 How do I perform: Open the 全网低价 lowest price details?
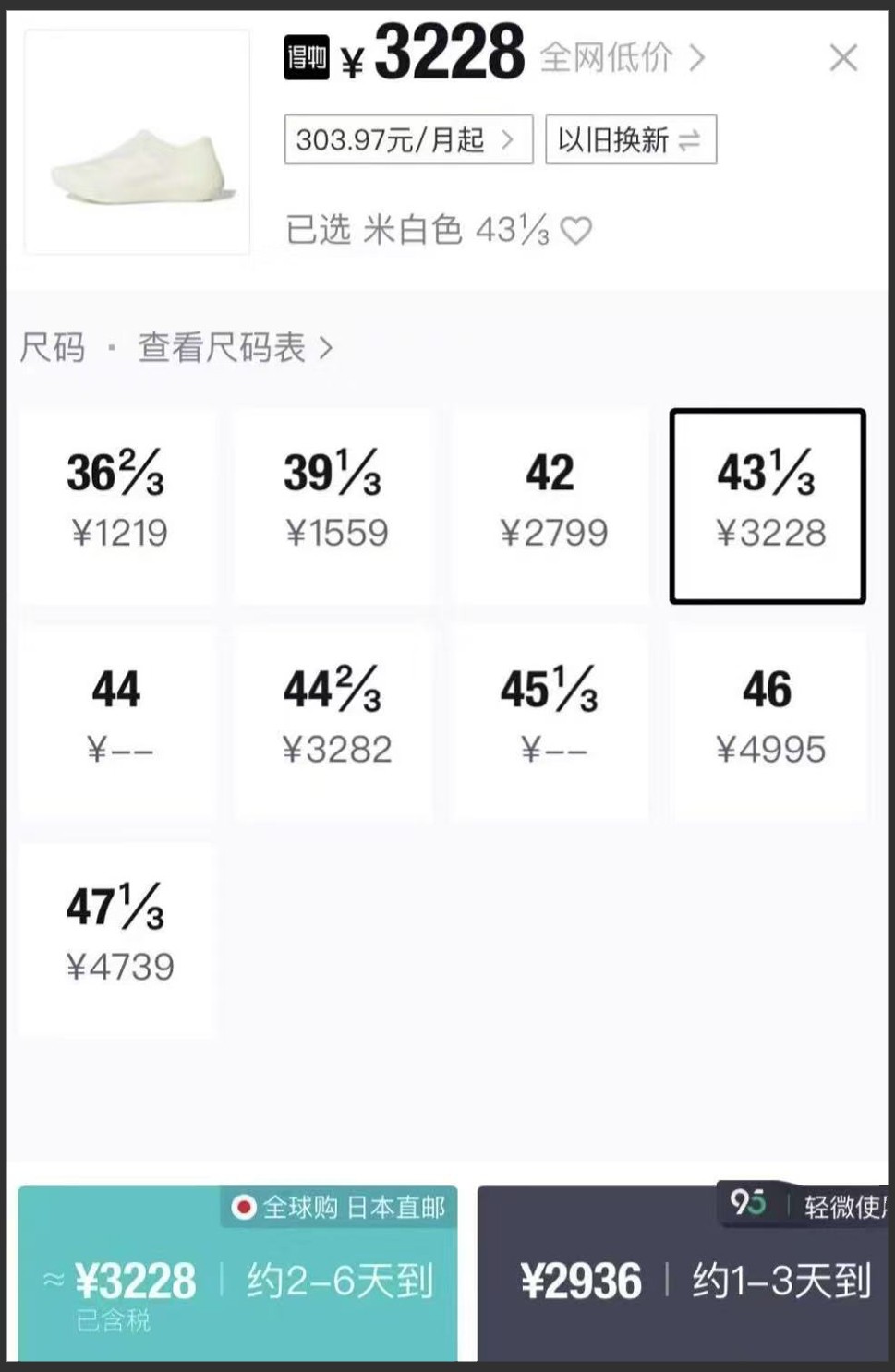point(623,58)
